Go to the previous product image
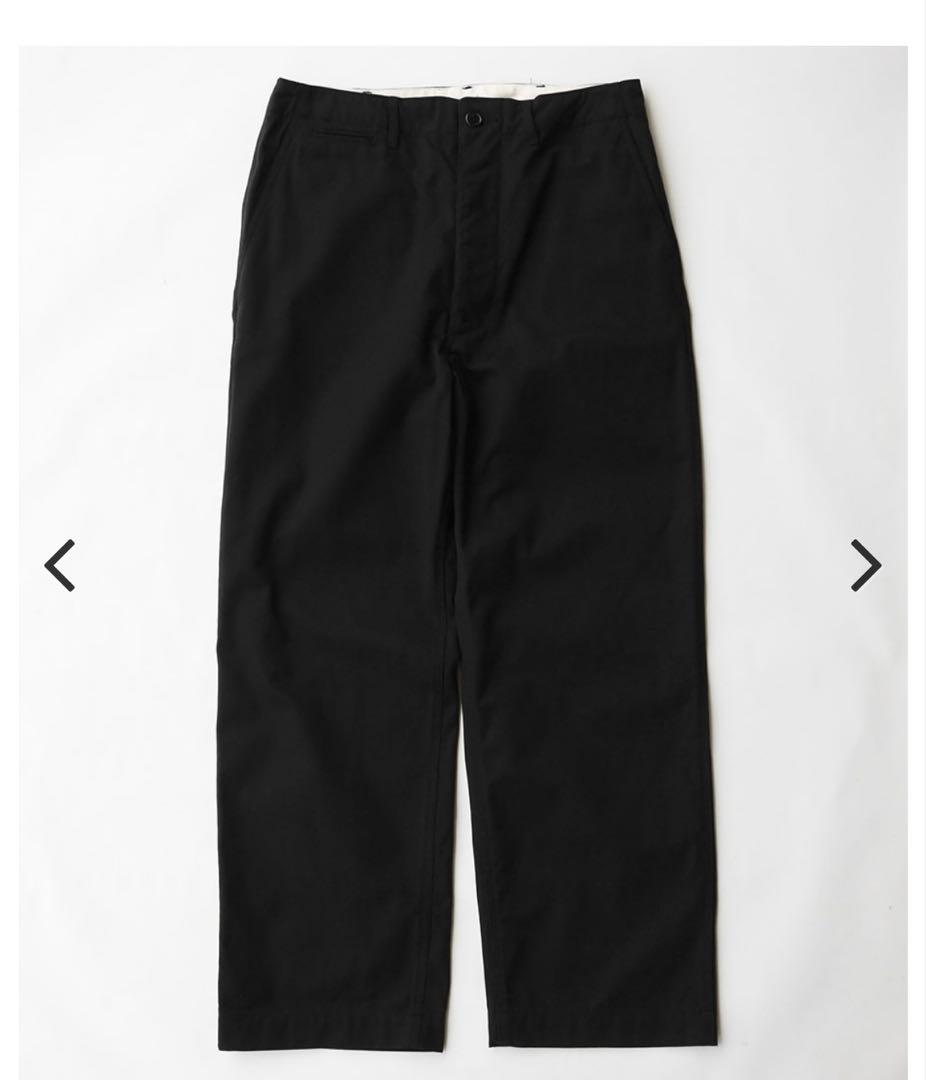This screenshot has height=1080, width=926. coord(60,565)
